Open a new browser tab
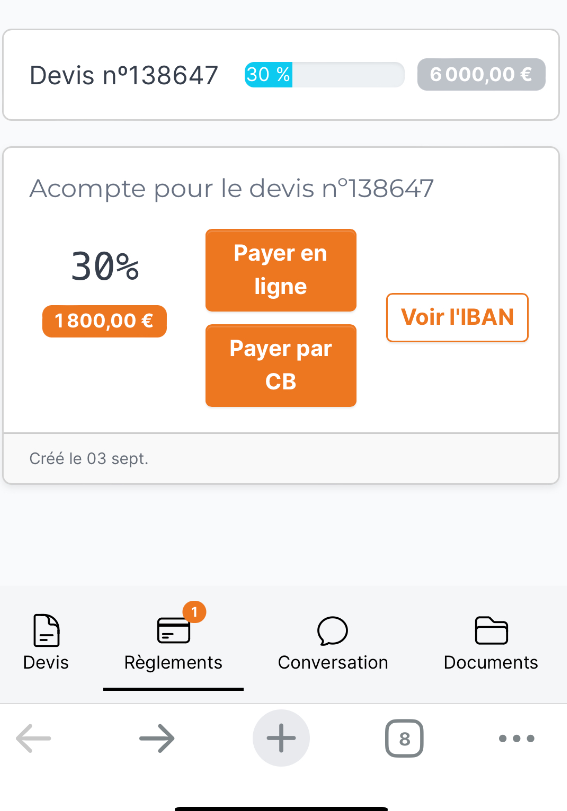This screenshot has width=567, height=811. (281, 738)
